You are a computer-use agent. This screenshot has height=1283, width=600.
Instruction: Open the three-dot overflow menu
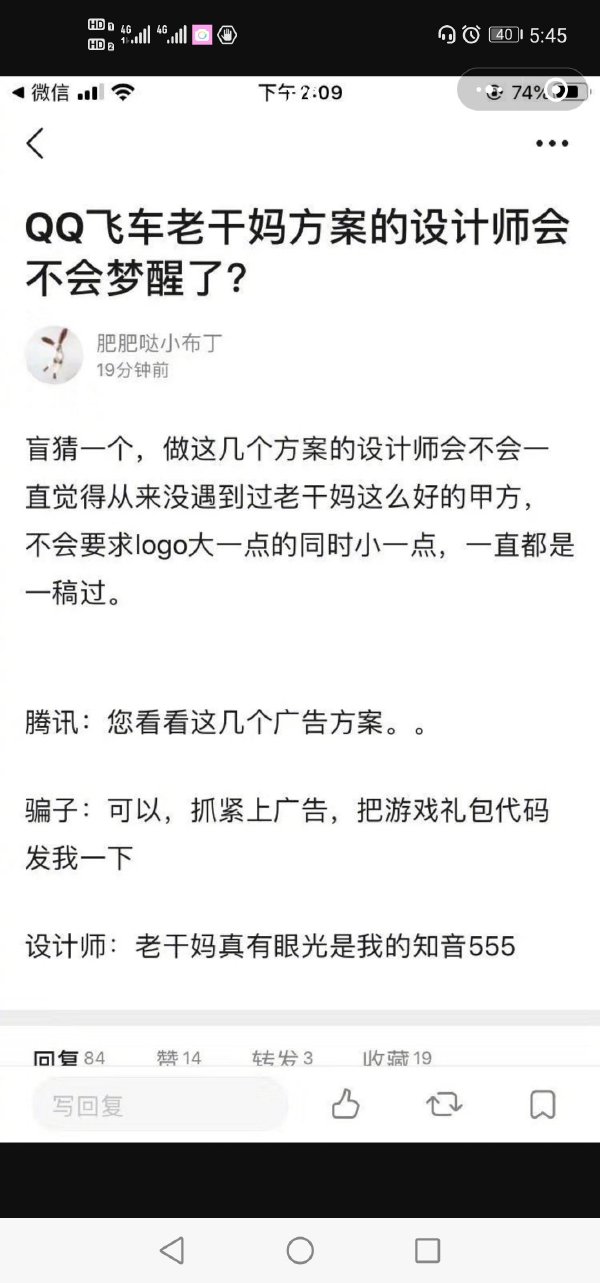tap(552, 144)
